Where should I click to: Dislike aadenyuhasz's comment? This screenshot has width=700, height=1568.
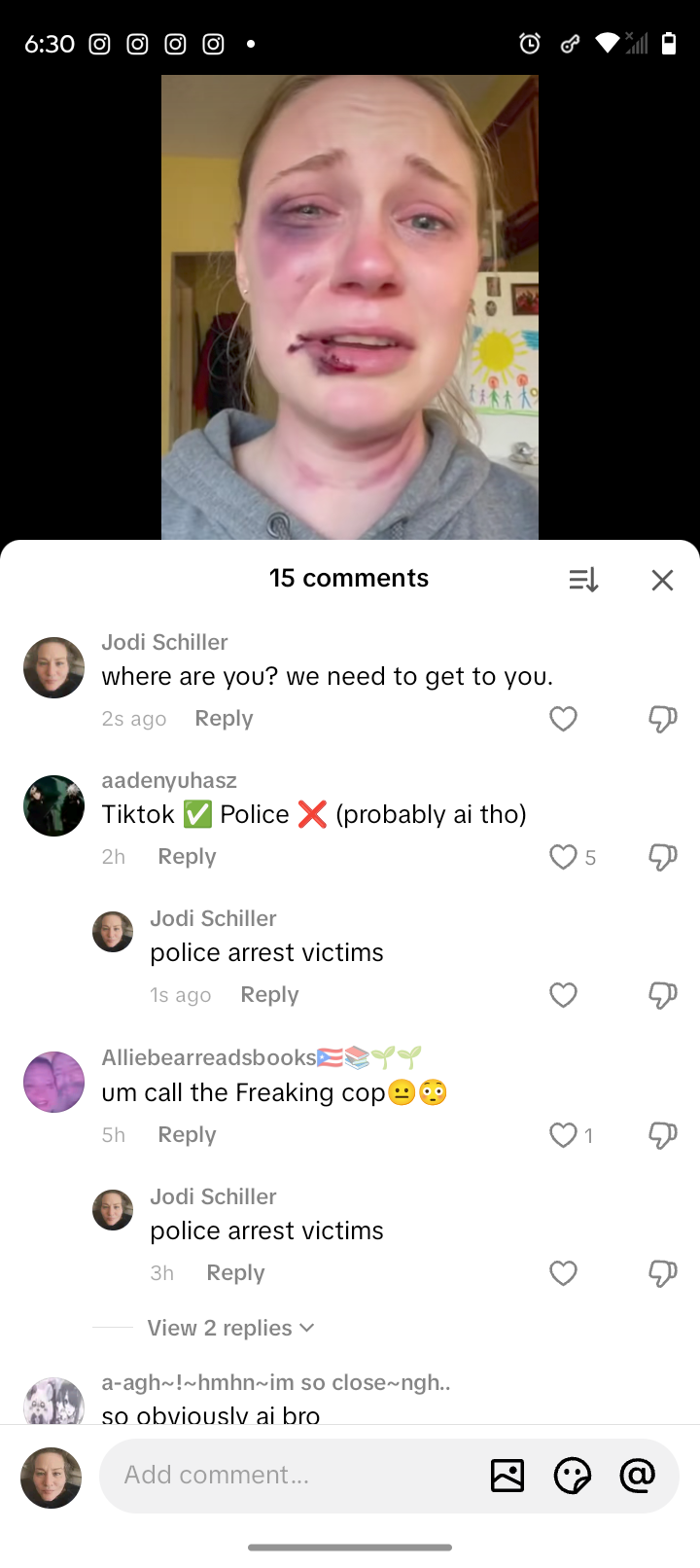coord(662,857)
